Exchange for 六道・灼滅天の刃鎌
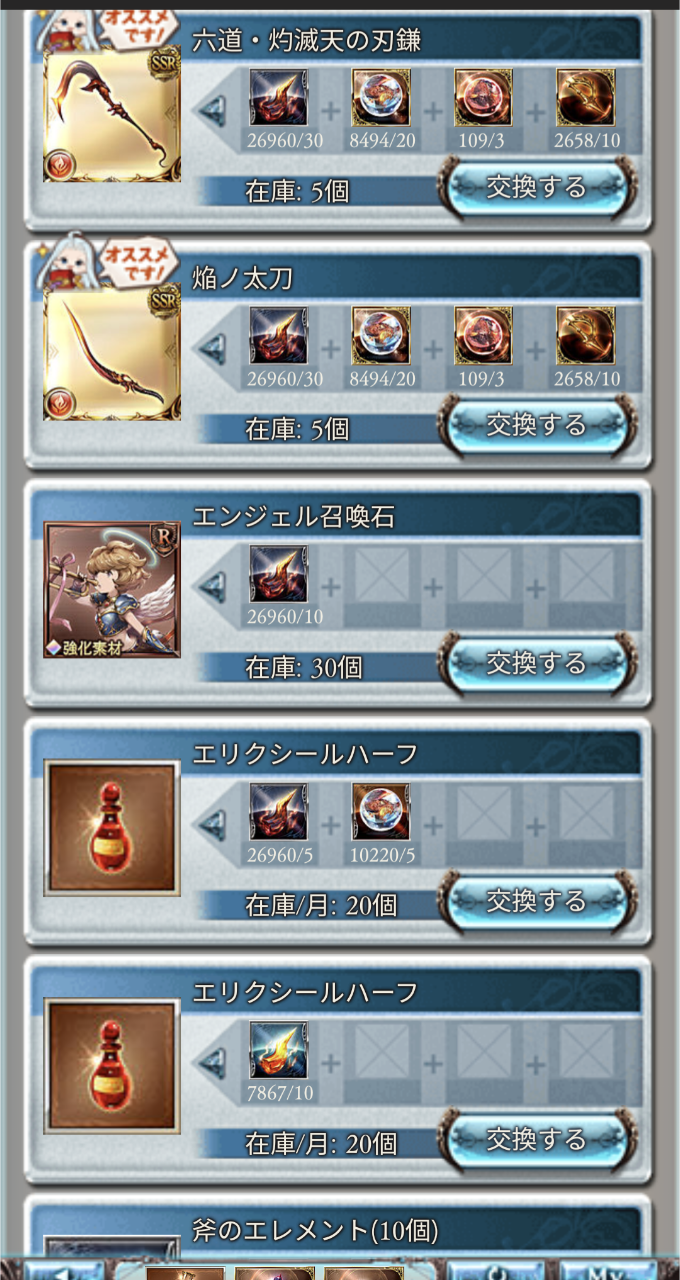The height and width of the screenshot is (1280, 680). click(x=536, y=188)
